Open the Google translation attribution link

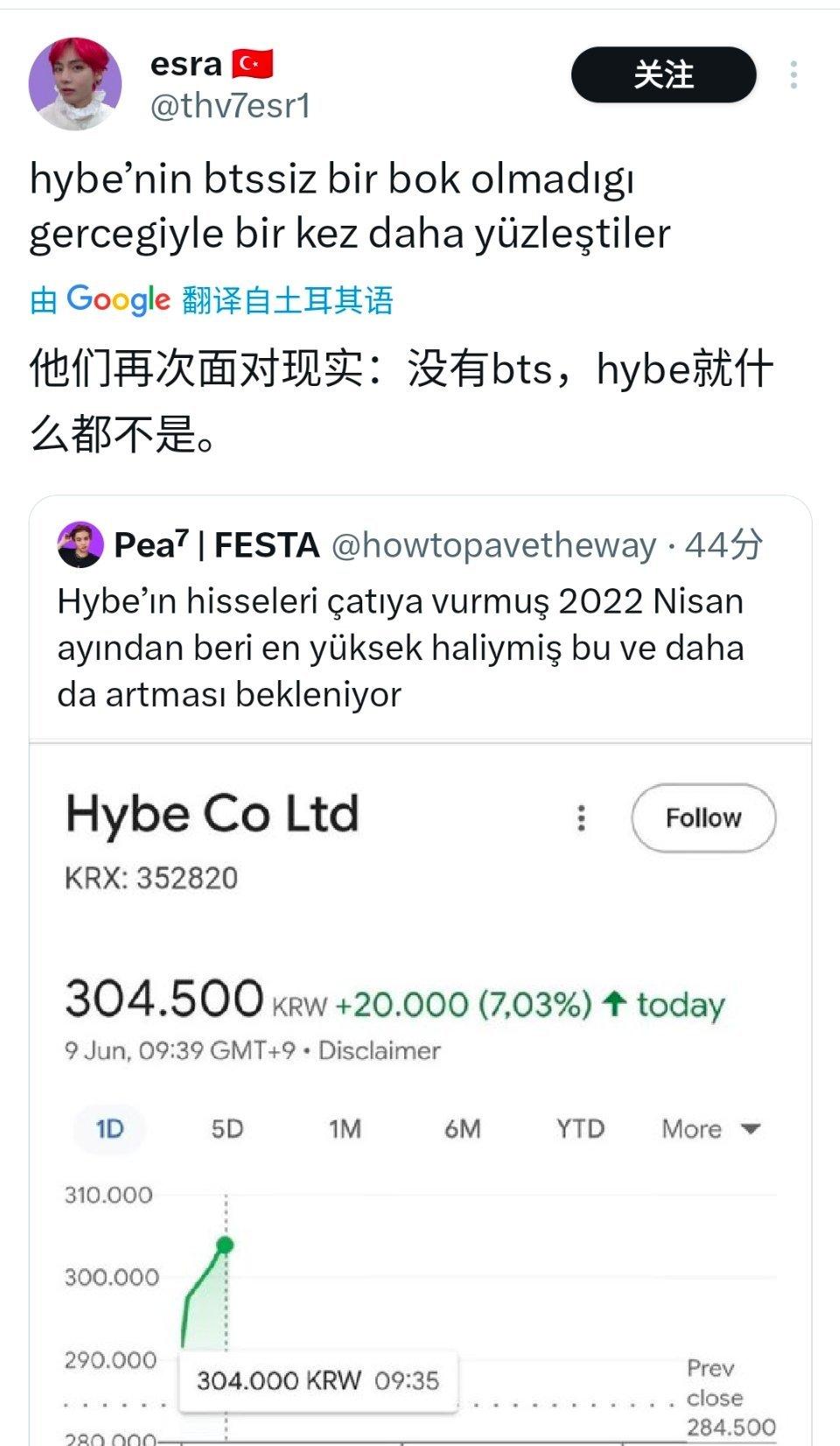point(212,300)
